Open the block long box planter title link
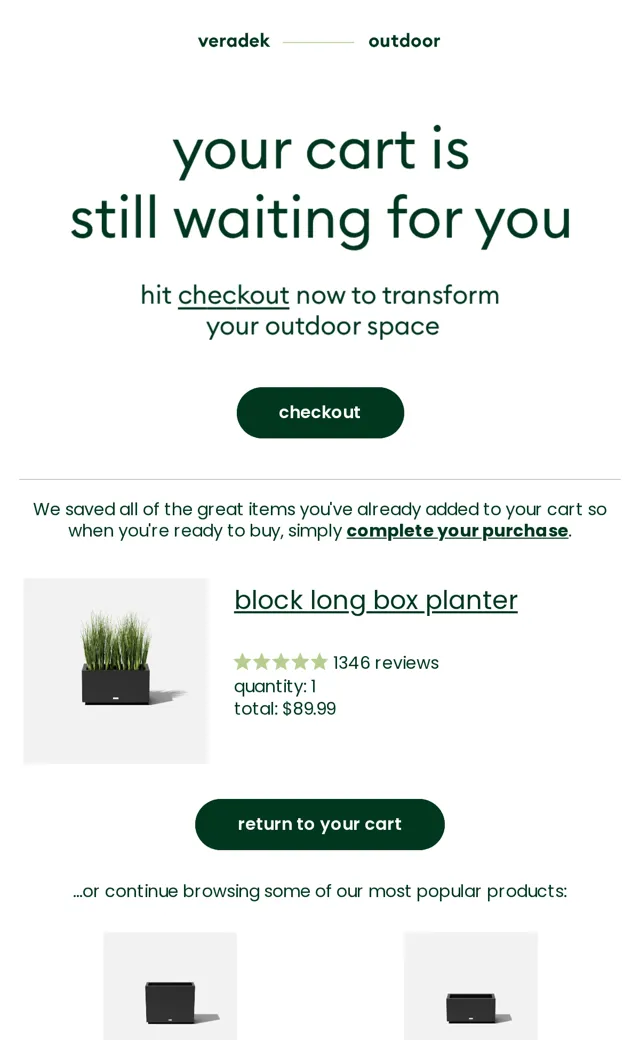Image resolution: width=640 pixels, height=1040 pixels. pyautogui.click(x=375, y=600)
